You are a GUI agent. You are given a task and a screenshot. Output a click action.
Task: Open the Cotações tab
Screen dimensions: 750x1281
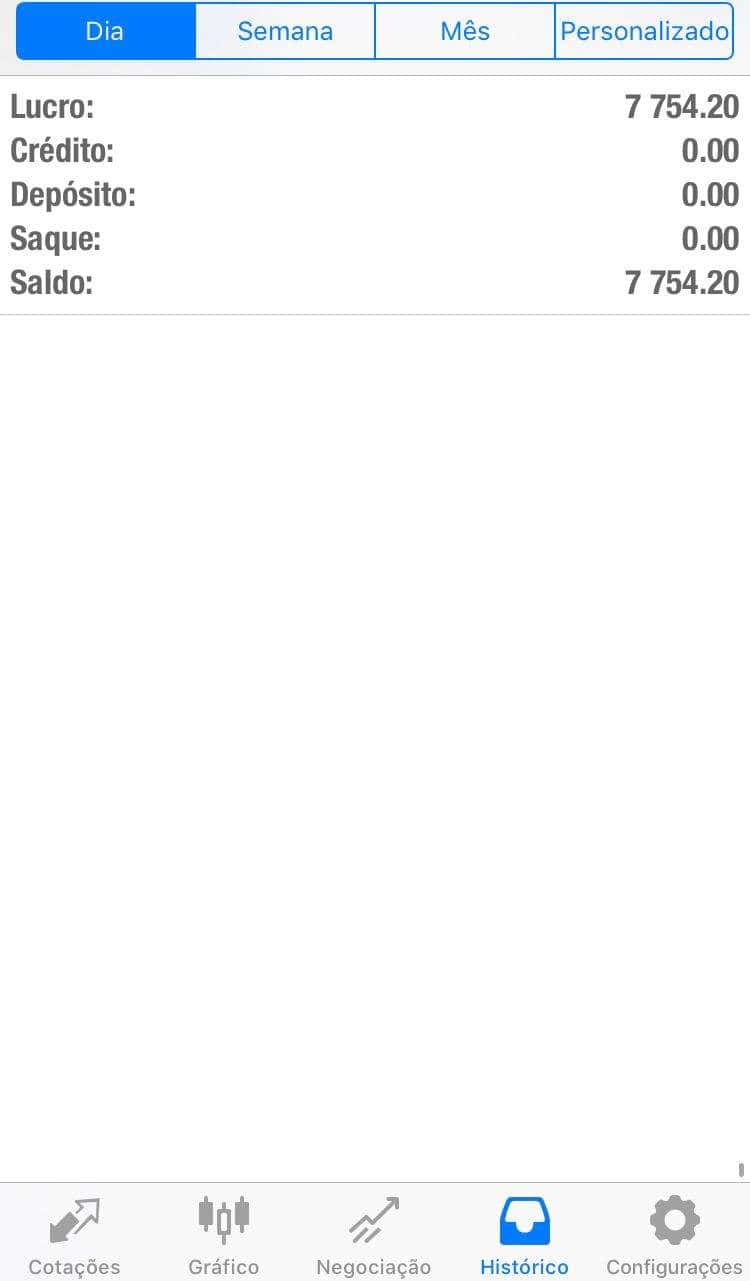tap(75, 1235)
